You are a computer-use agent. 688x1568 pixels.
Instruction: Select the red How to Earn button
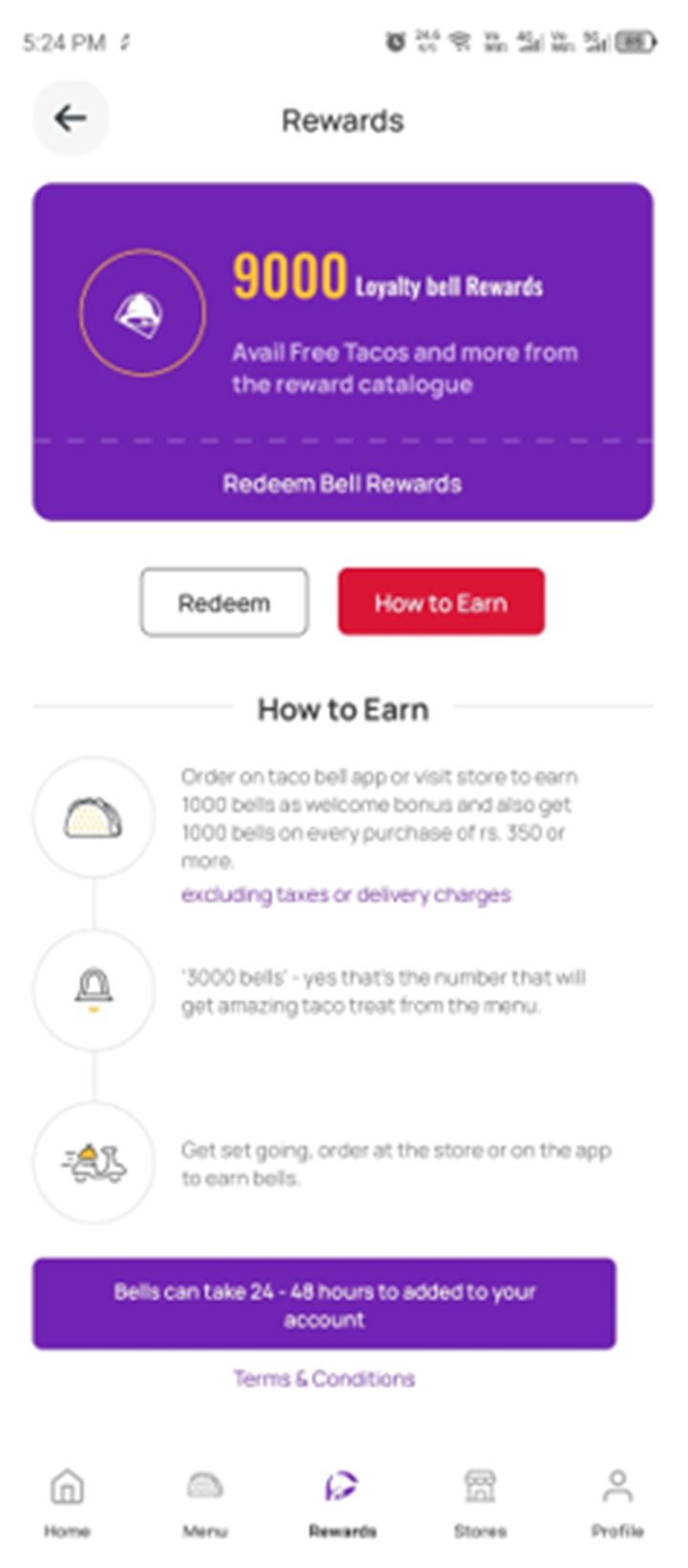point(441,602)
